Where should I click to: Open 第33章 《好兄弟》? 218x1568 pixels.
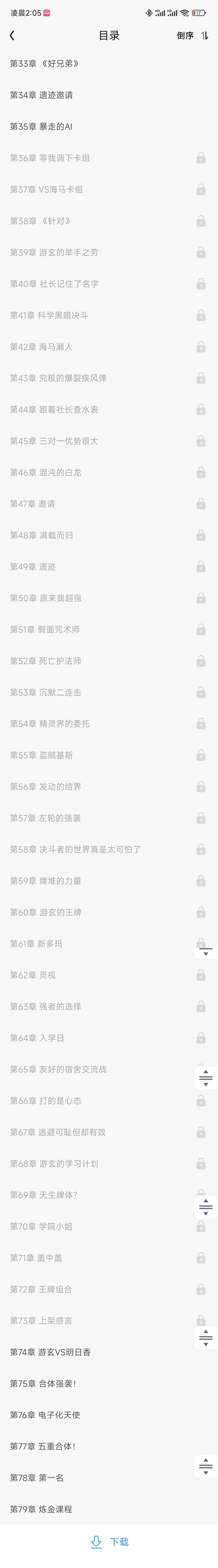45,63
